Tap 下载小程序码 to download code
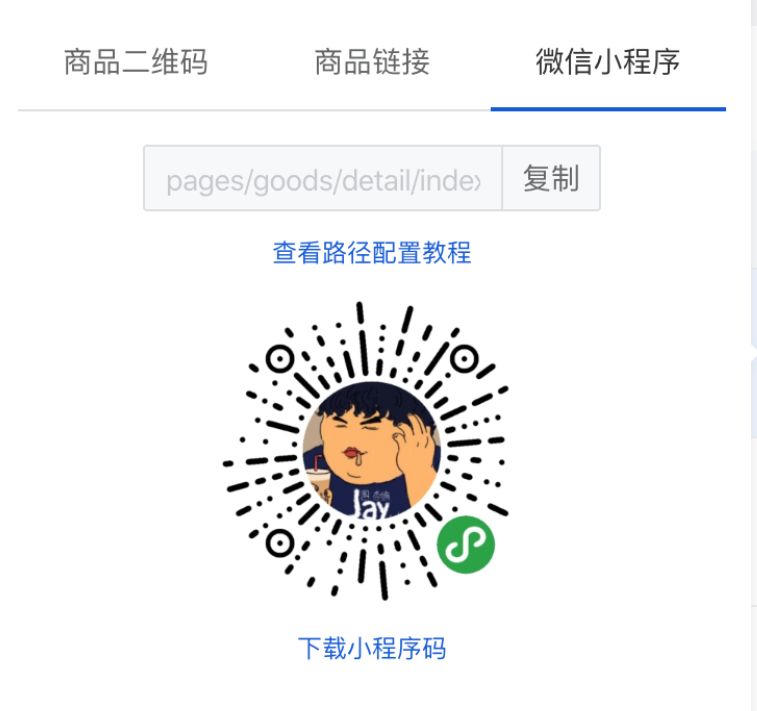Image resolution: width=757 pixels, height=711 pixels. (x=372, y=648)
